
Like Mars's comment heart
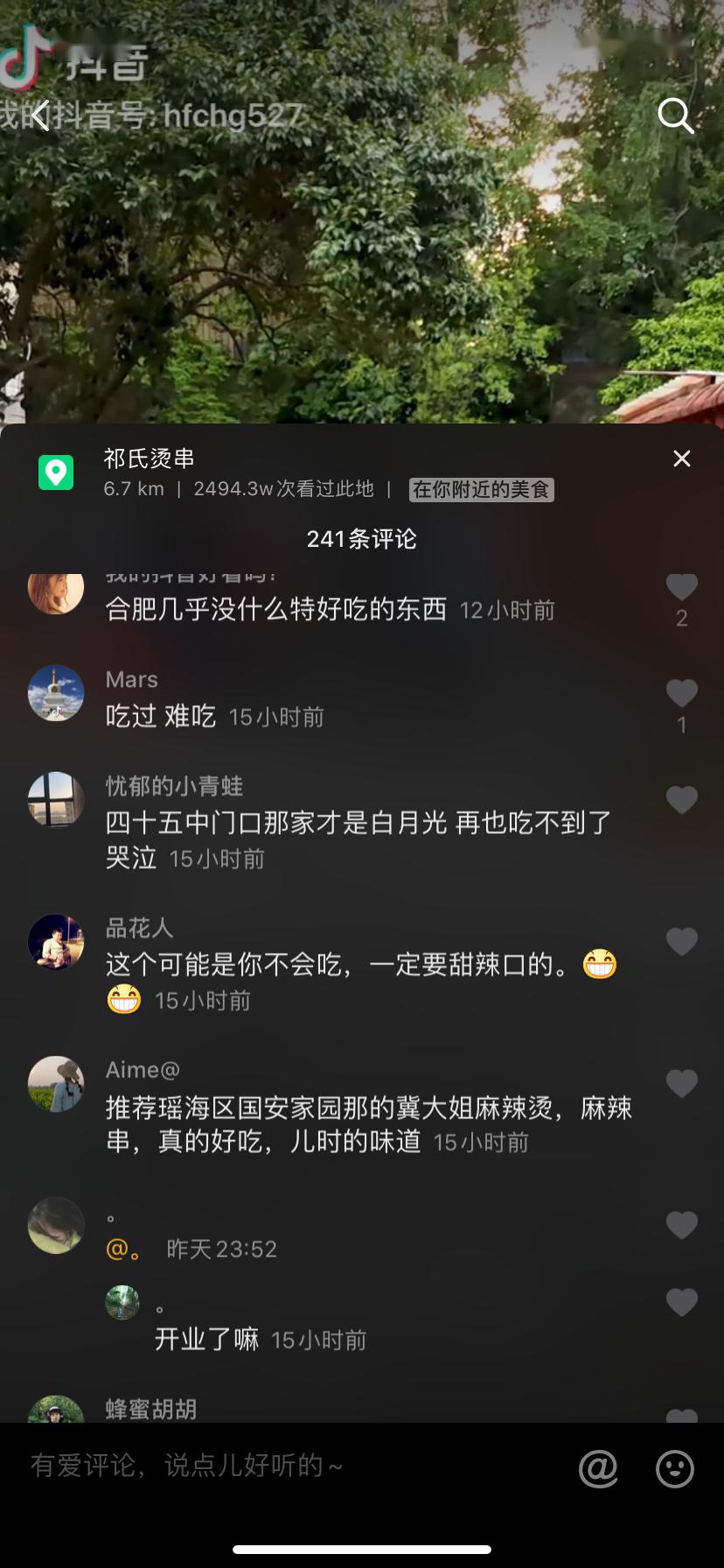click(682, 694)
